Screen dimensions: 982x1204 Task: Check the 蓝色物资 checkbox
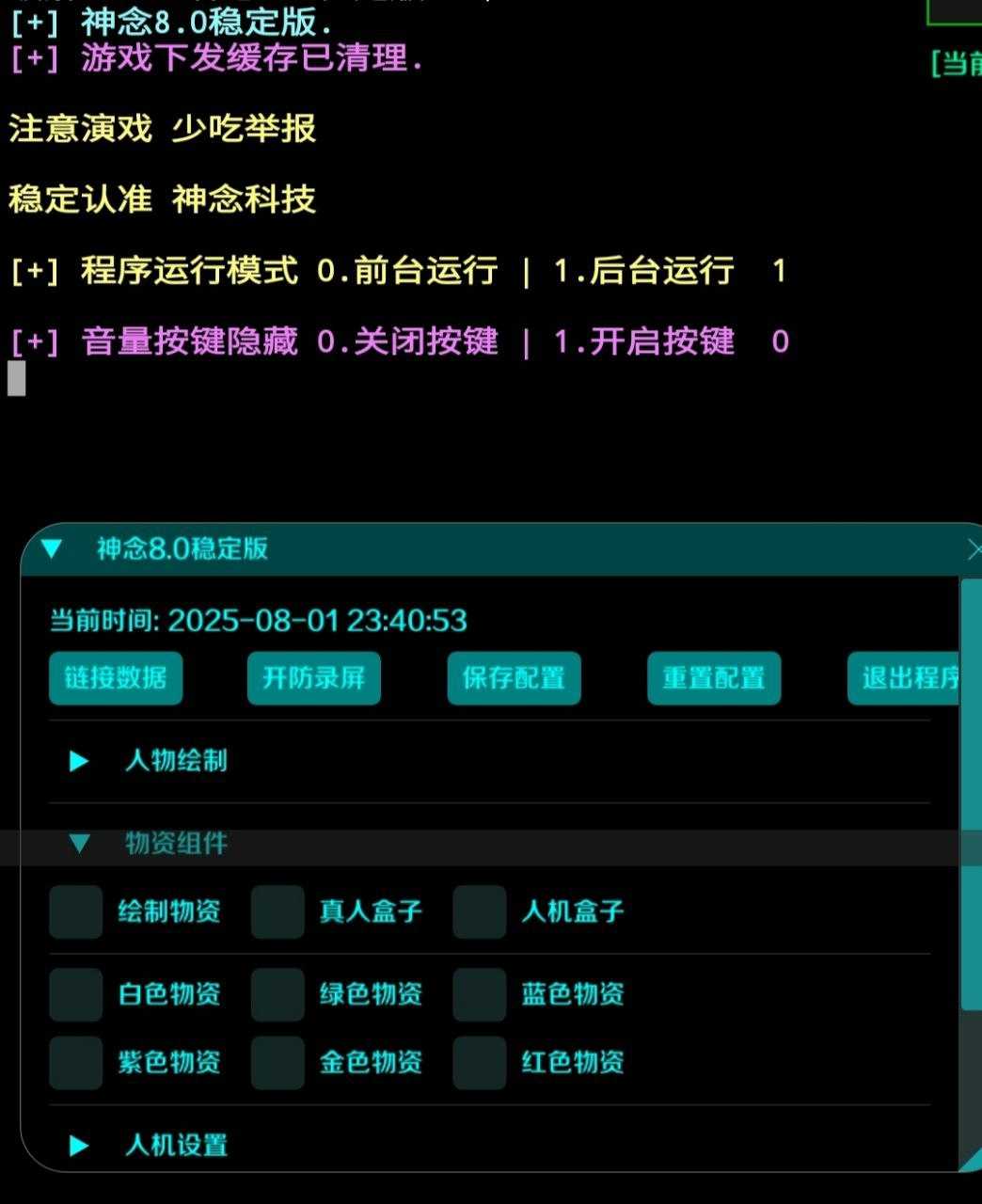pyautogui.click(x=480, y=995)
